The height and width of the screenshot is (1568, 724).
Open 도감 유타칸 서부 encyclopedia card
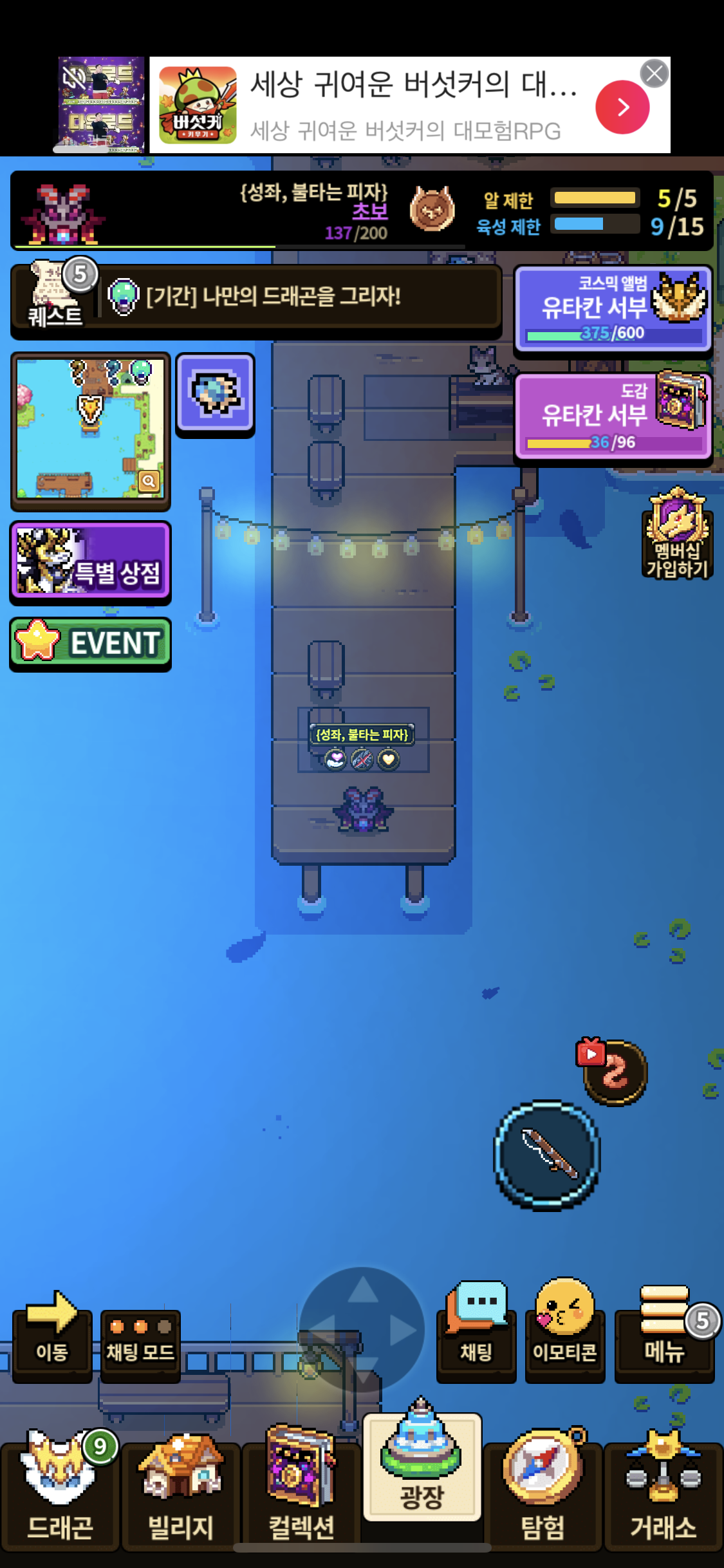click(x=613, y=416)
